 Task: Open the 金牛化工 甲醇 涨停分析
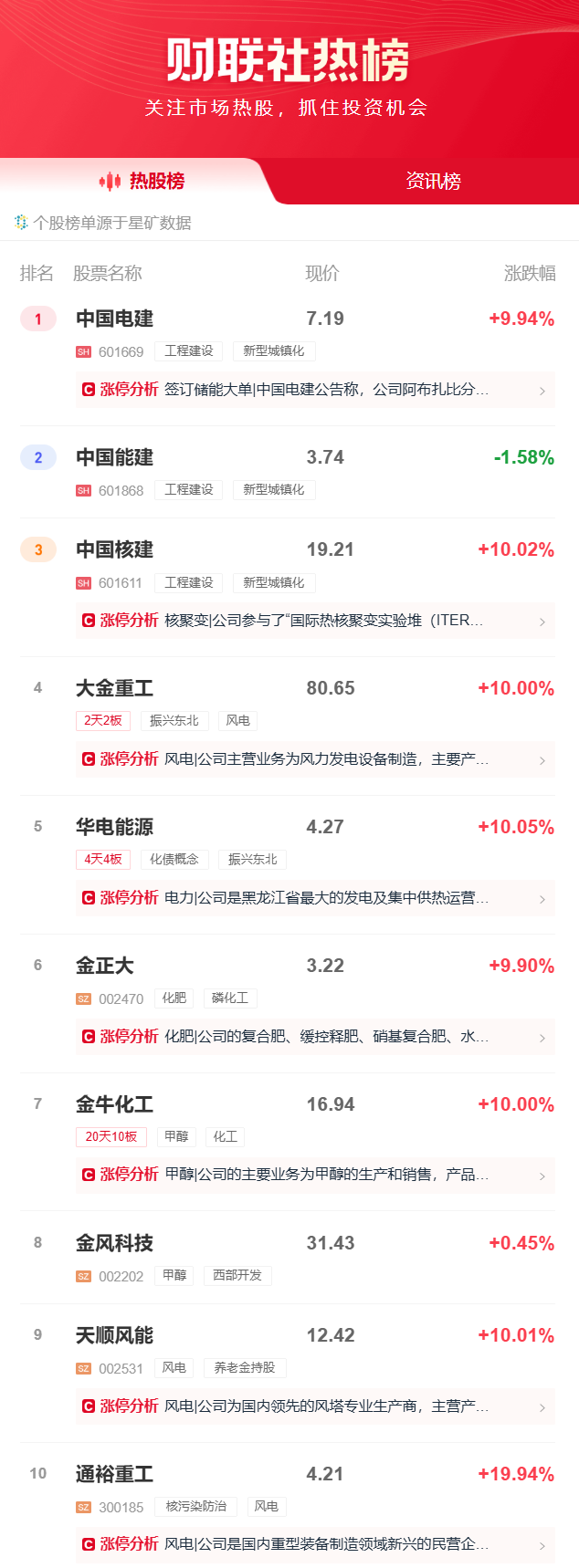pos(315,1175)
